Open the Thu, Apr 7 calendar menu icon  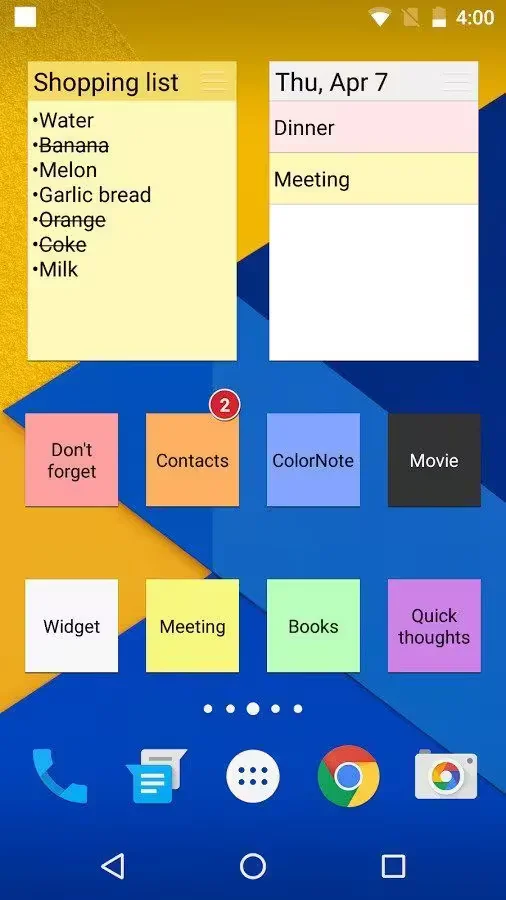point(457,82)
